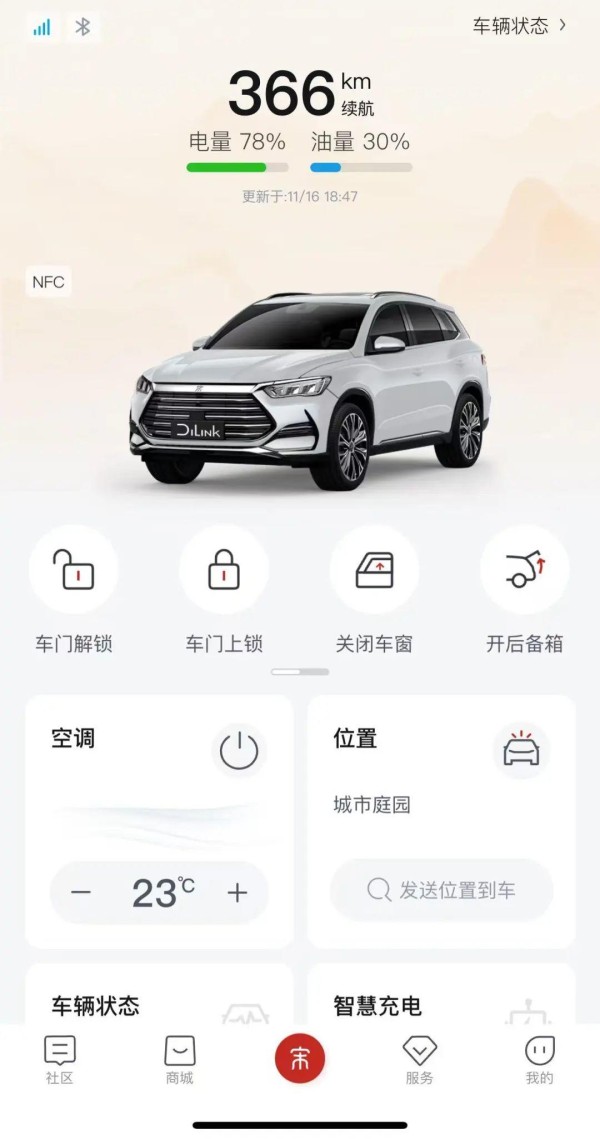Open the 位置 car locator icon
The image size is (600, 1140).
point(521,750)
